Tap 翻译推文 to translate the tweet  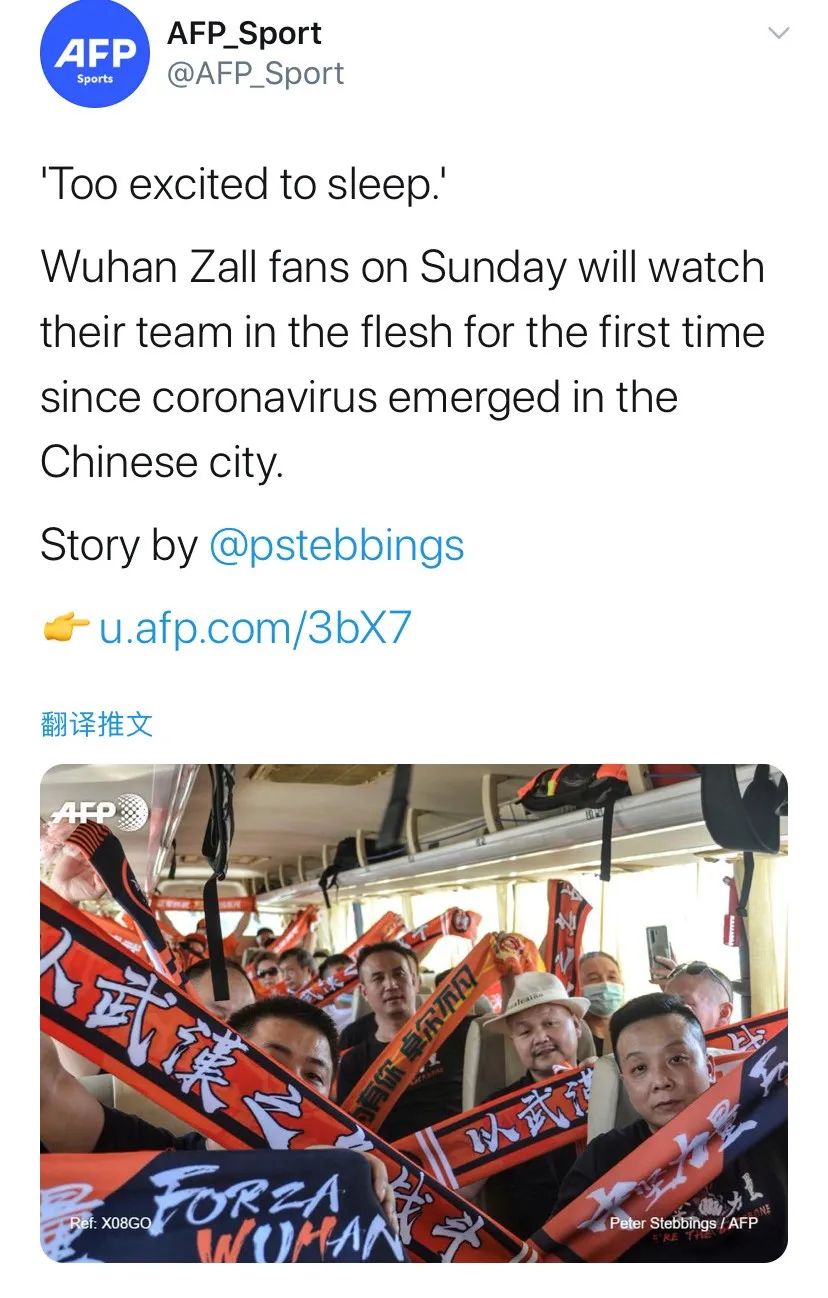click(97, 724)
